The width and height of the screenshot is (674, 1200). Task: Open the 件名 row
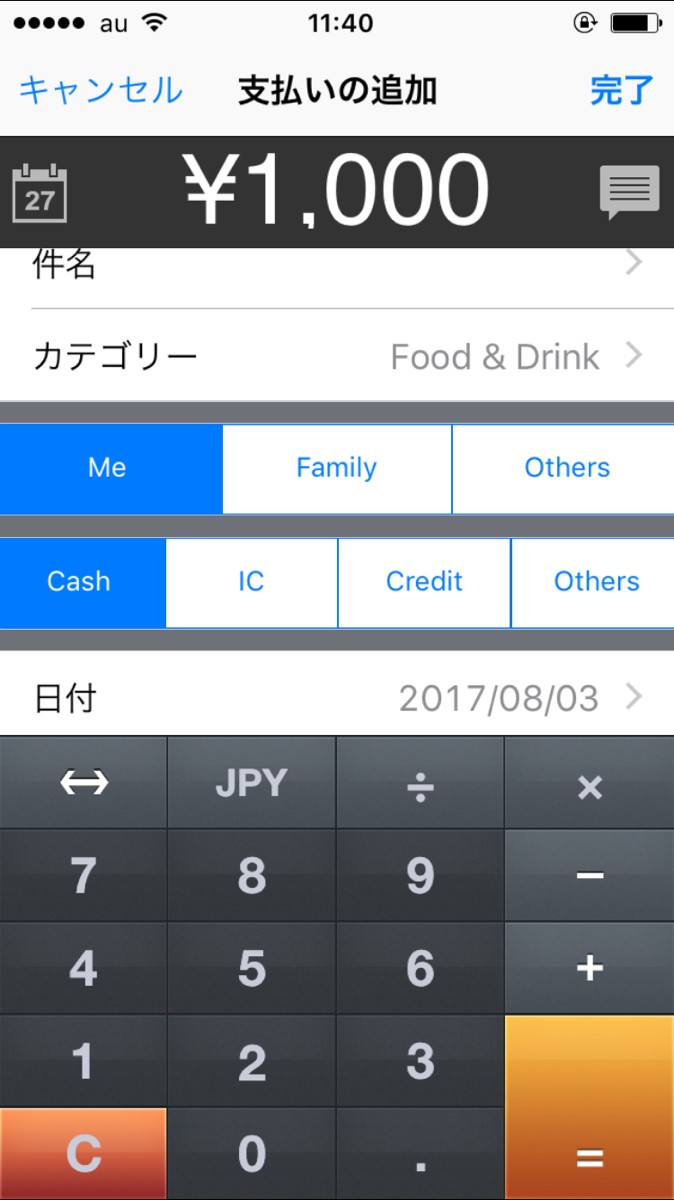pos(337,267)
